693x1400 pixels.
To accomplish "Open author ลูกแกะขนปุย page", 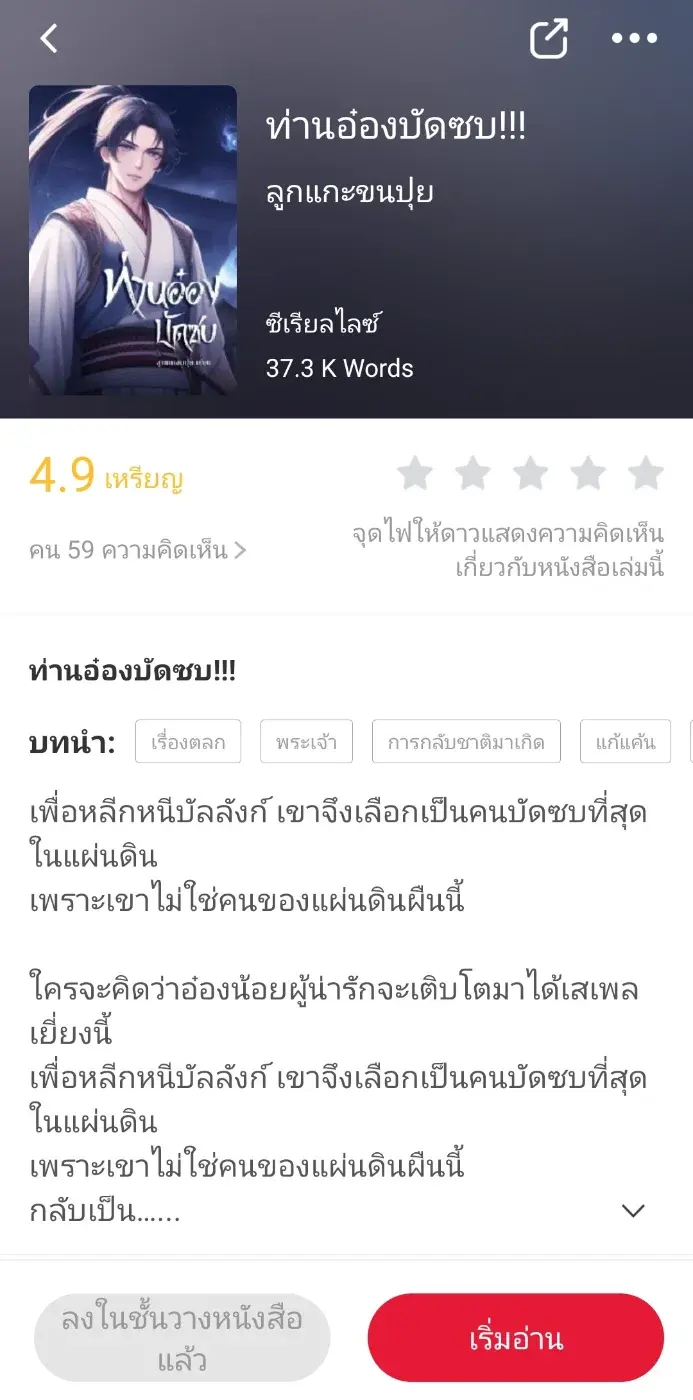I will click(x=349, y=190).
